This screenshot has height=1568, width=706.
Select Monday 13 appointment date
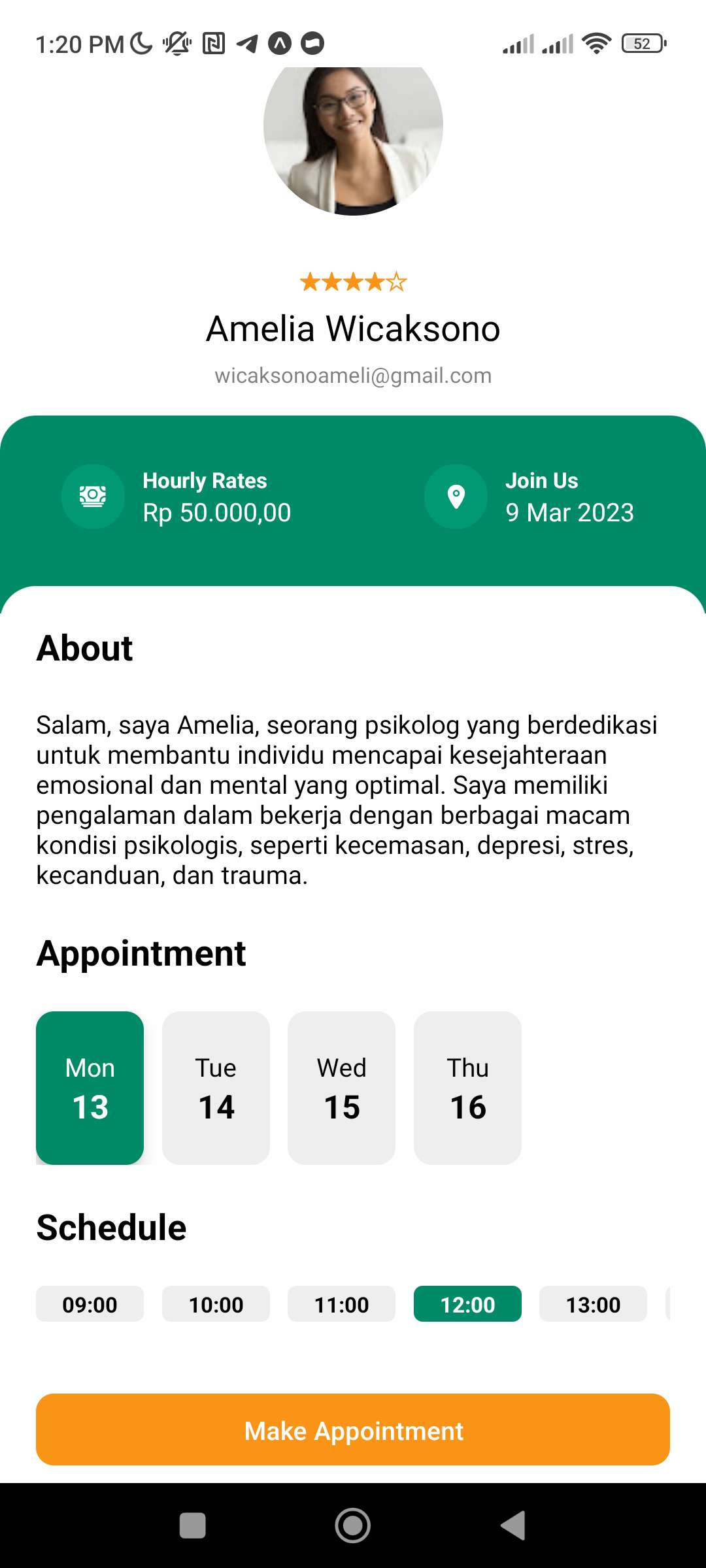point(90,1088)
